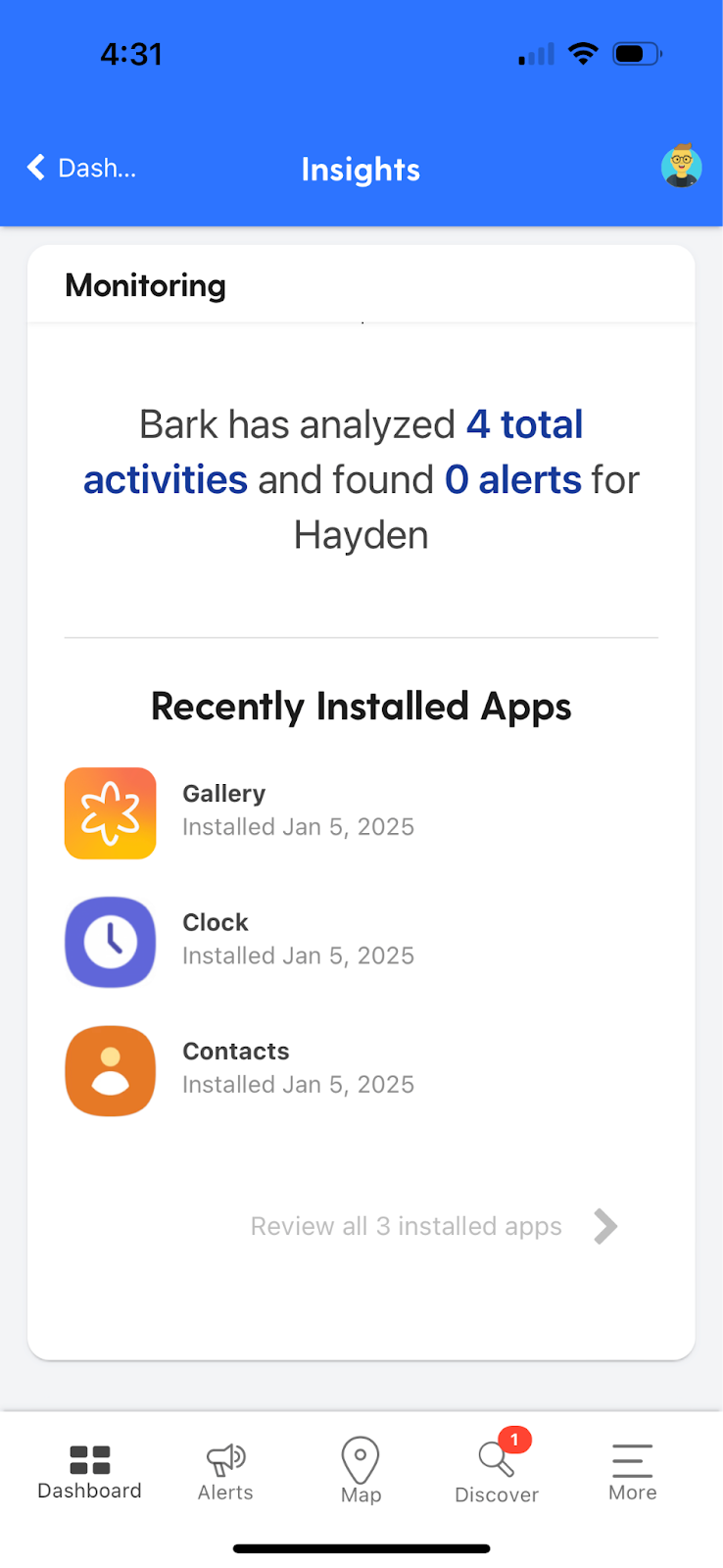
Task: Open the Contacts app entry
Action: click(240, 1071)
